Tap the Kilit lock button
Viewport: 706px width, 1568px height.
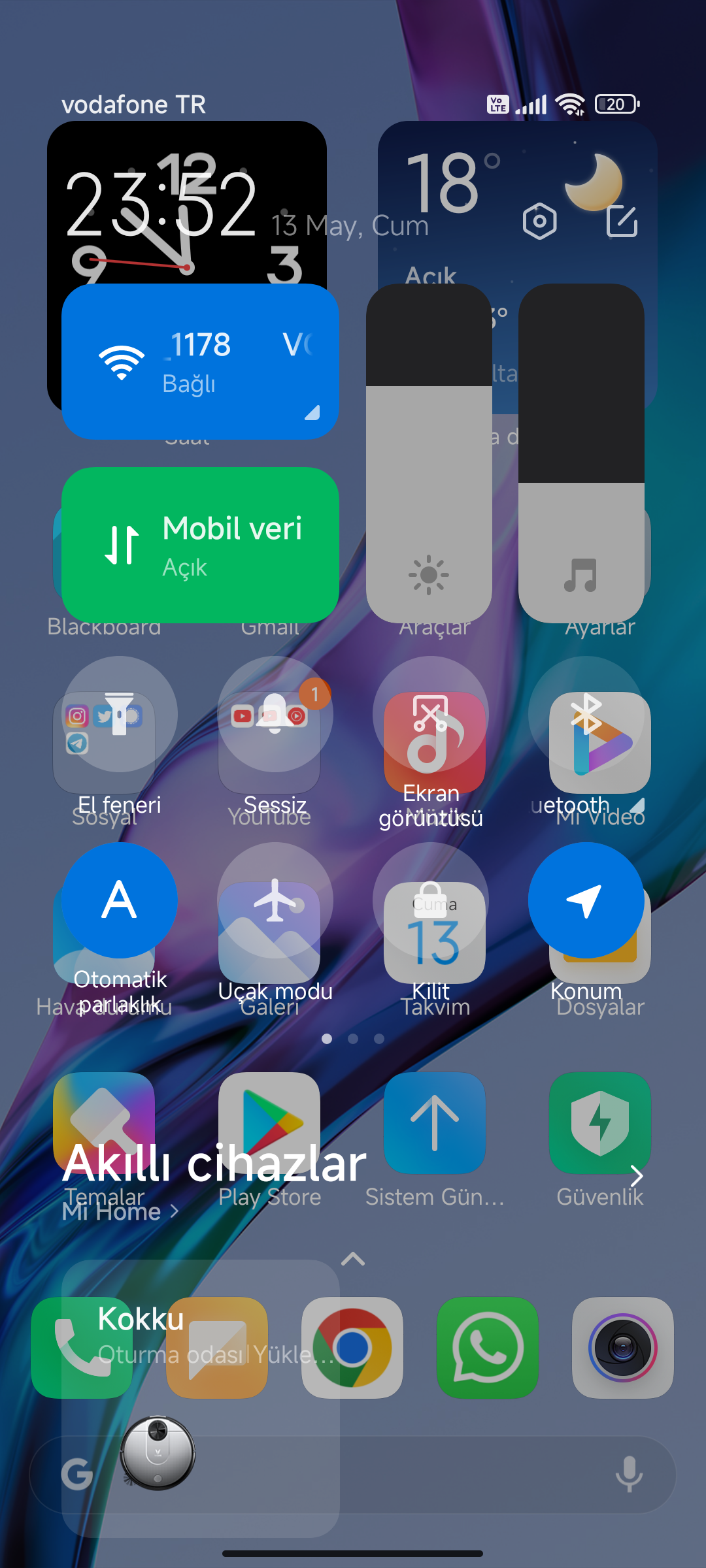[x=430, y=900]
